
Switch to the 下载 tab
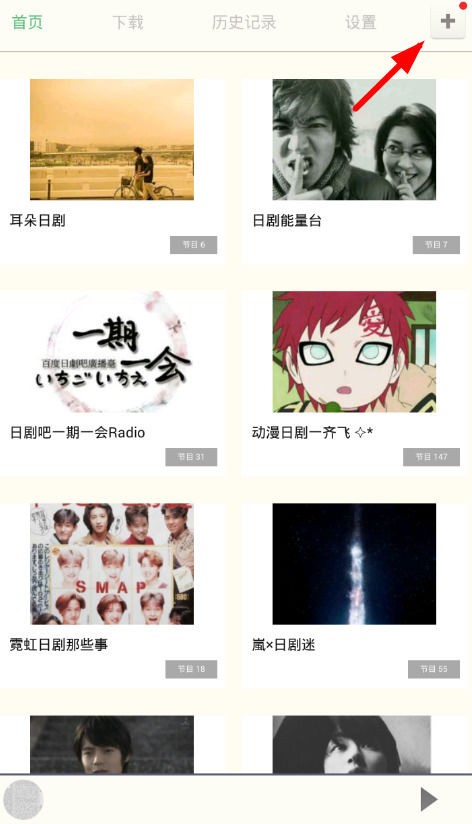point(128,23)
